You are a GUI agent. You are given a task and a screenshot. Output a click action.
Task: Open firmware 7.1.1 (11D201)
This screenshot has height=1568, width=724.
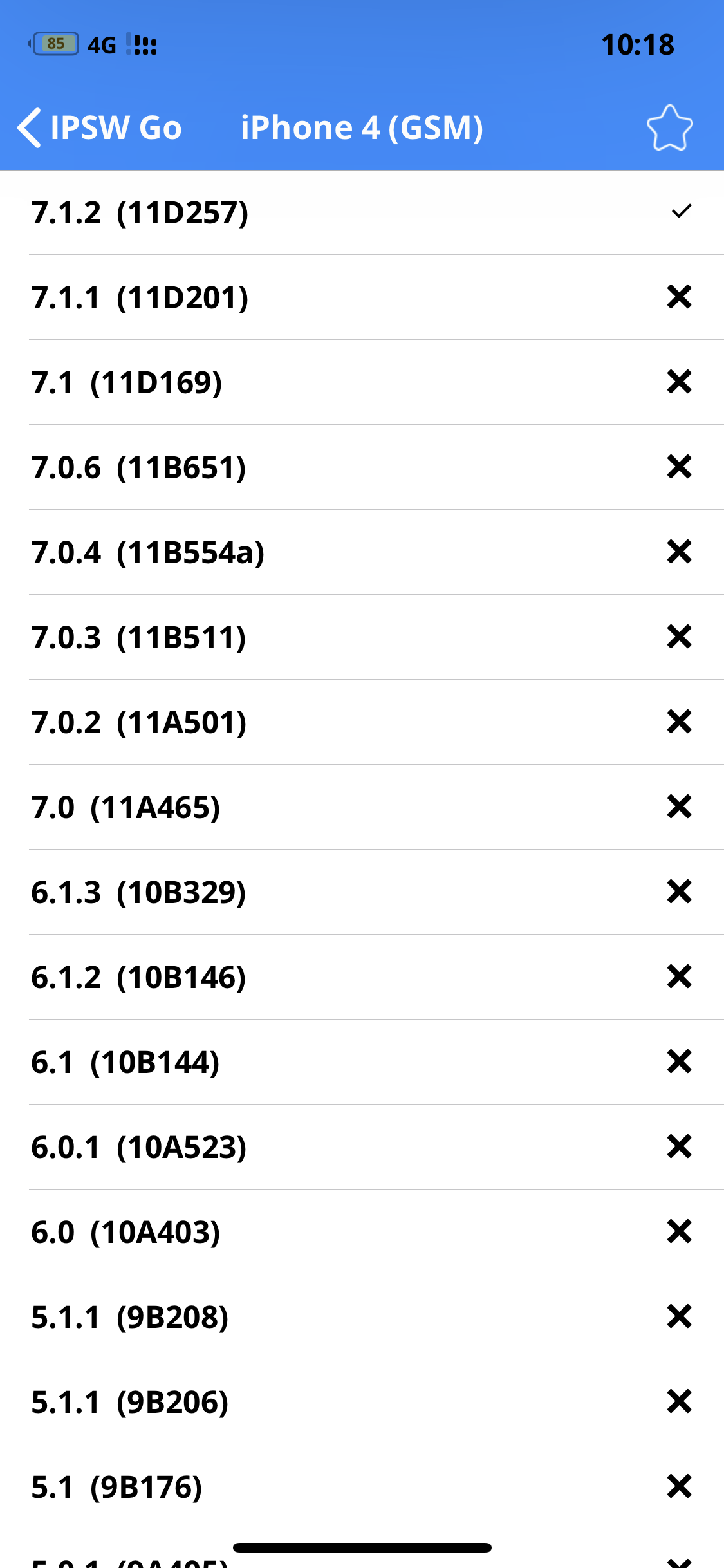(x=362, y=297)
